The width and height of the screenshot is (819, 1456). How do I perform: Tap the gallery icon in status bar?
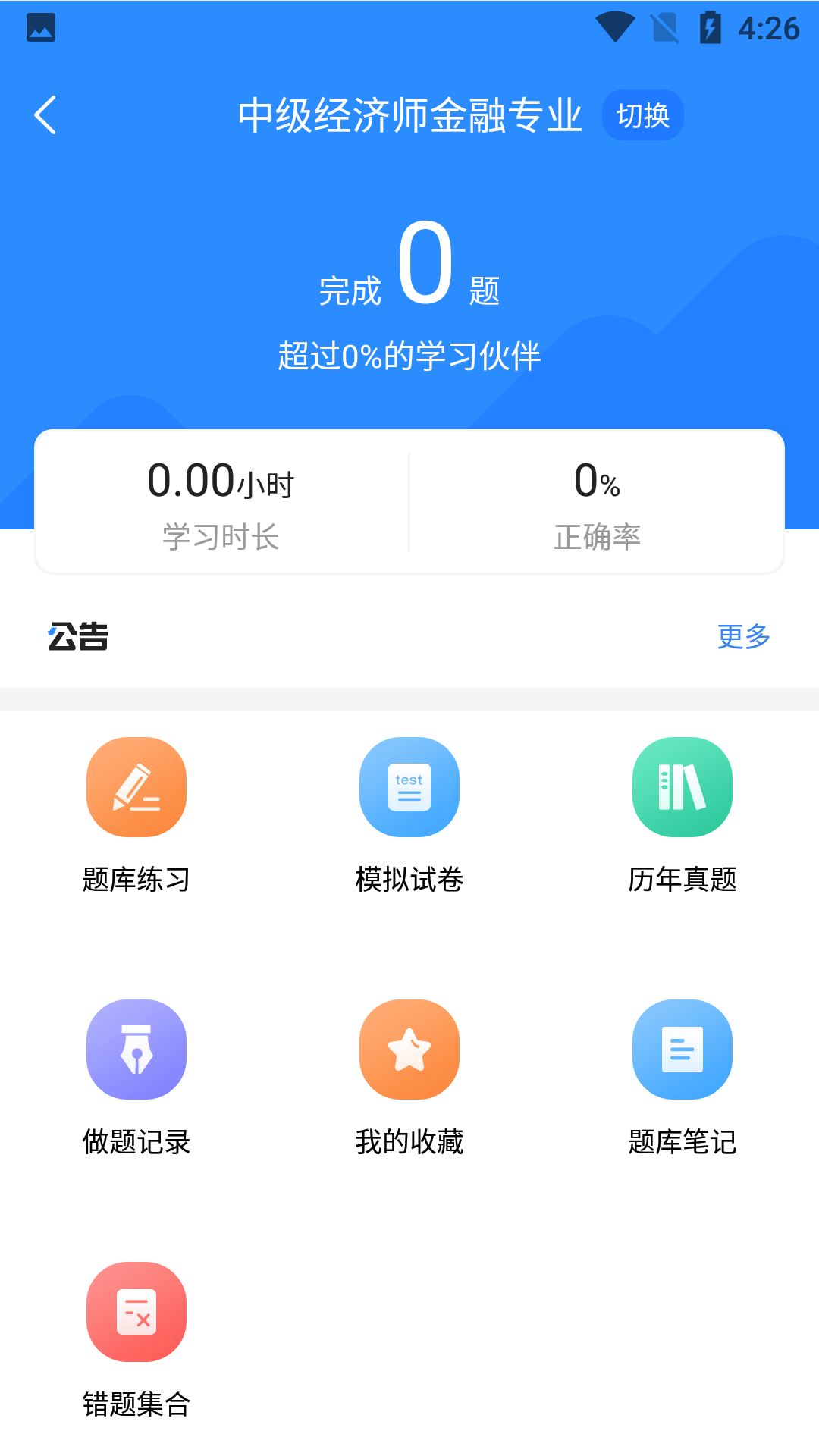[x=42, y=28]
